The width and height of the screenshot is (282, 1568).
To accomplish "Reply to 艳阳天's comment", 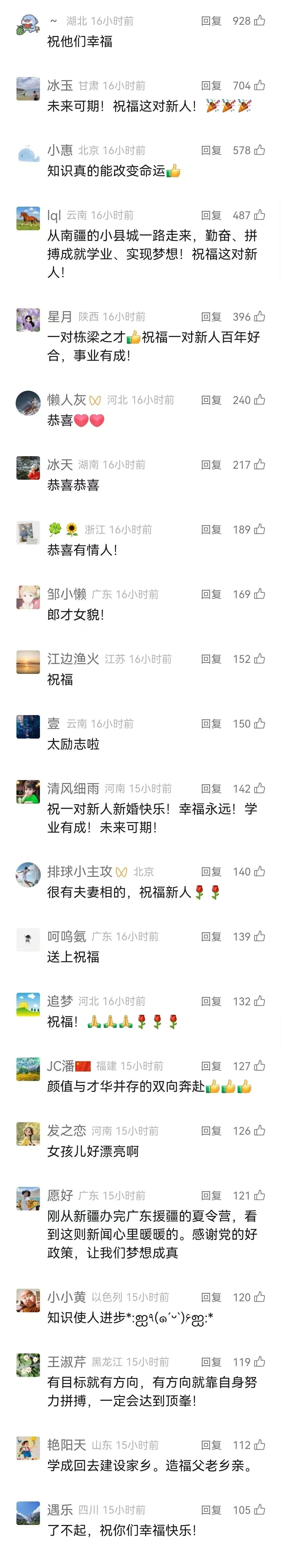I will coord(211,1445).
